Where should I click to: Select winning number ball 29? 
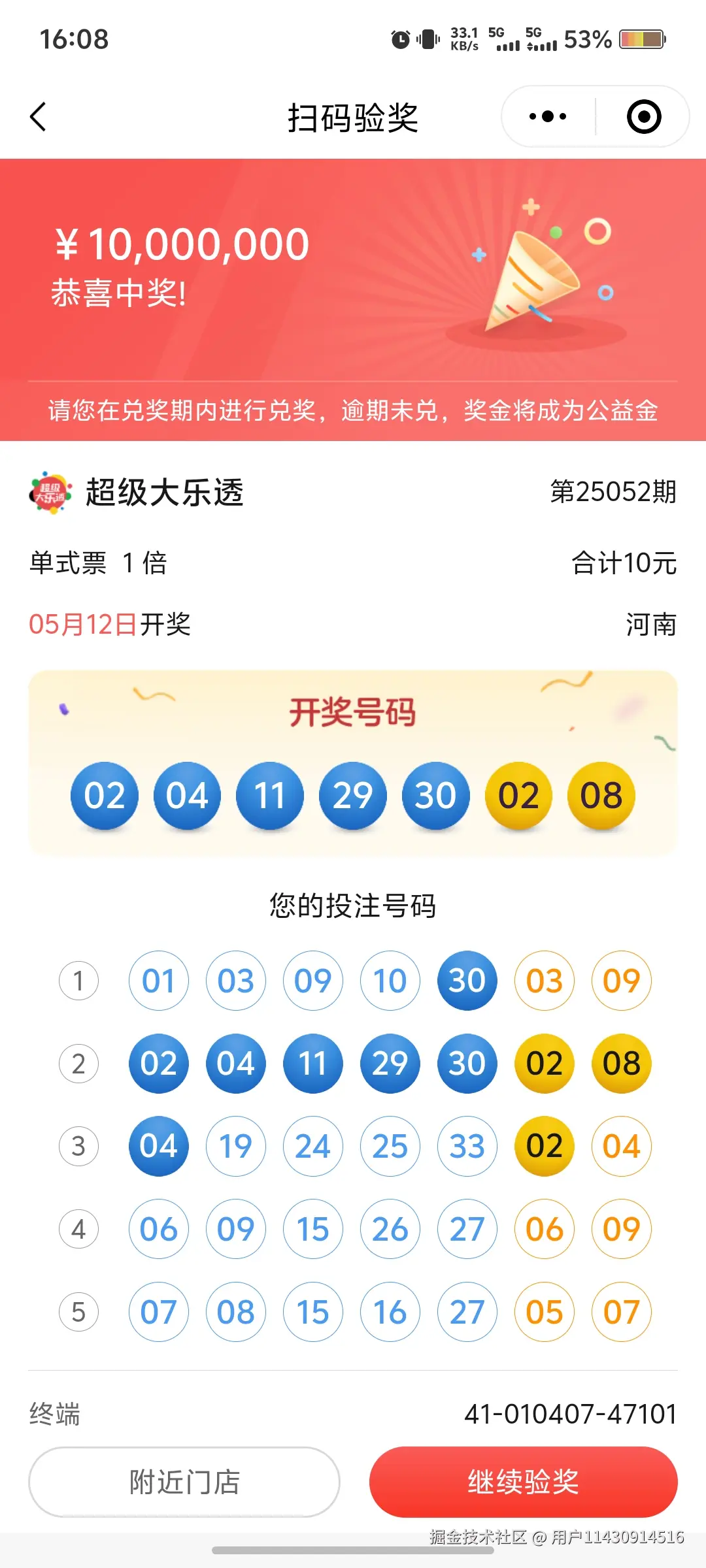pyautogui.click(x=352, y=796)
